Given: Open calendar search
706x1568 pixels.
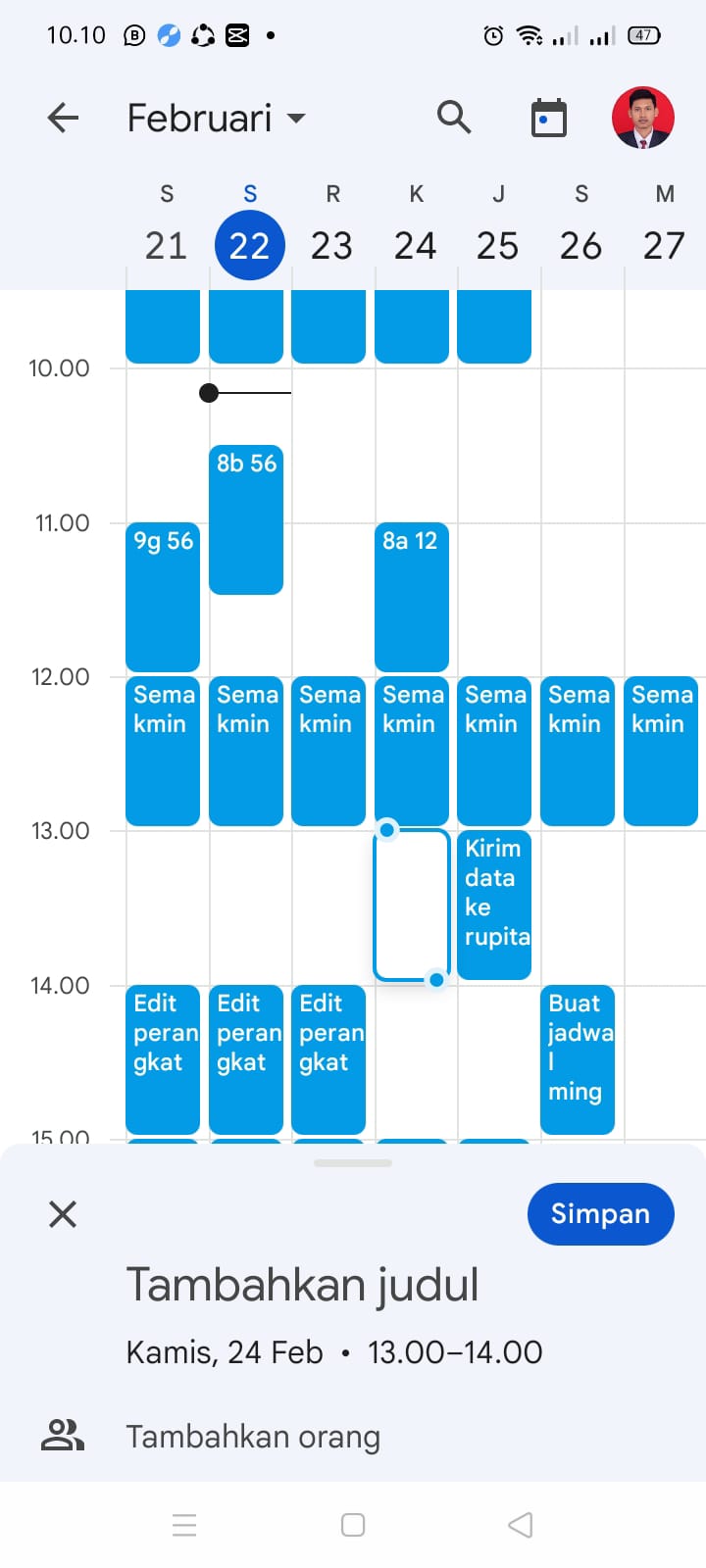Looking at the screenshot, I should (x=454, y=118).
